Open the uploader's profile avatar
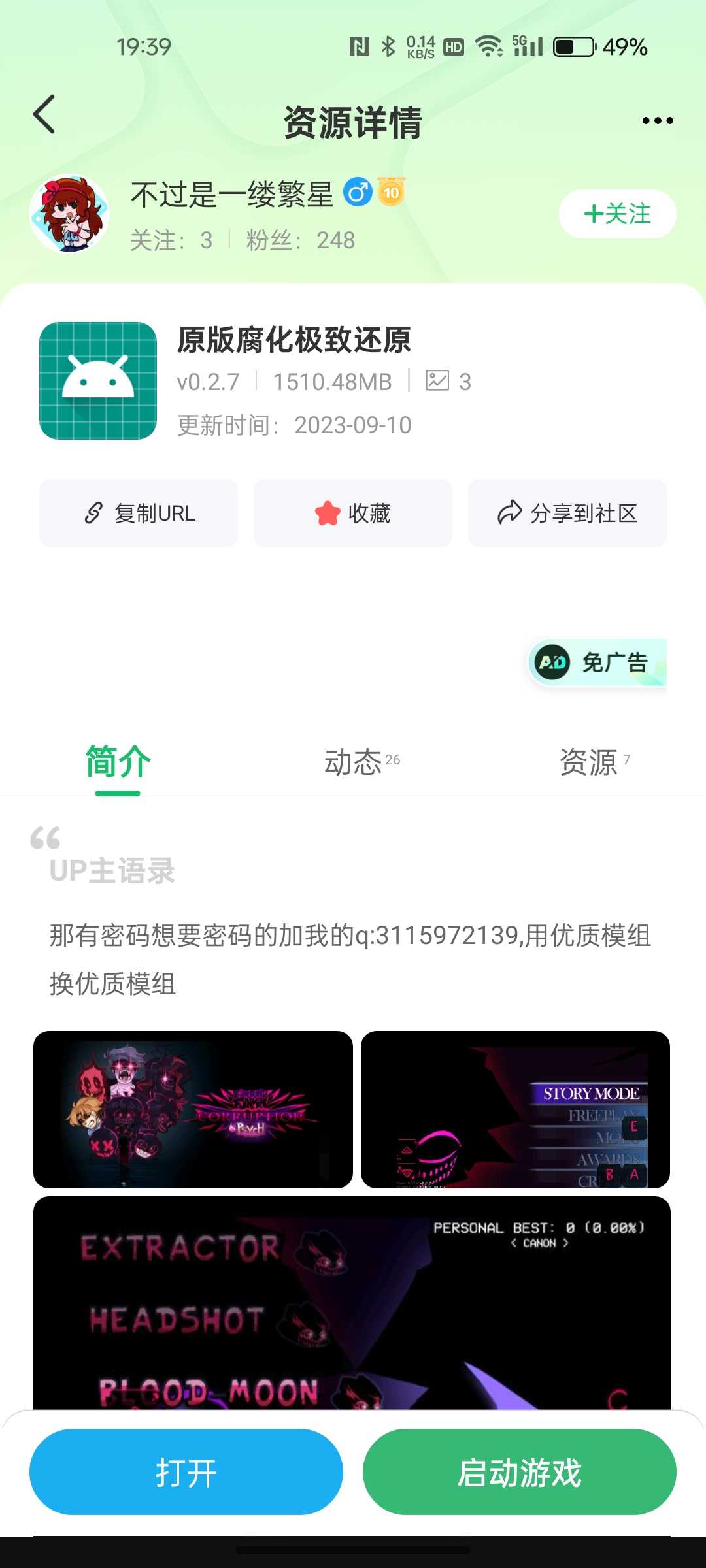 [x=69, y=214]
